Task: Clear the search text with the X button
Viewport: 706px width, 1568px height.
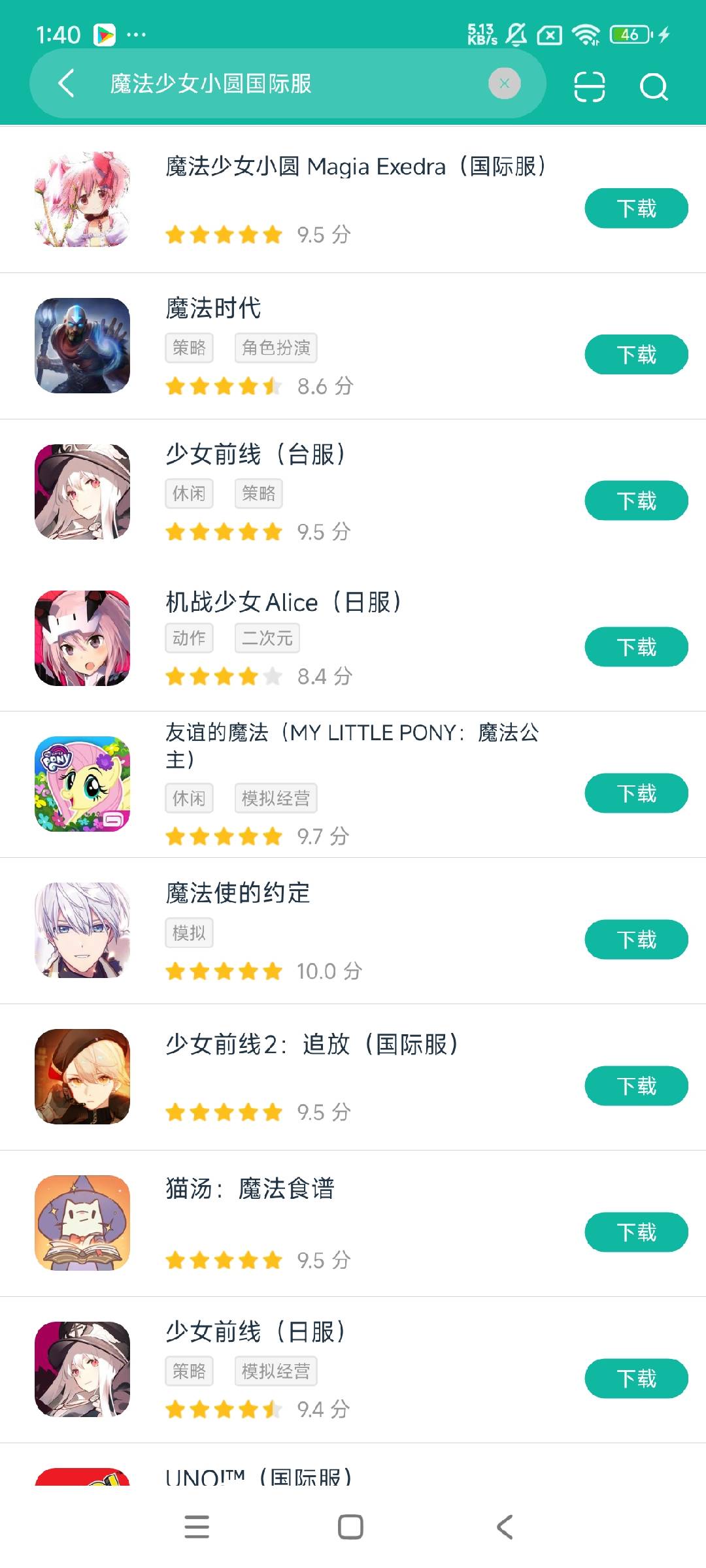Action: click(504, 84)
